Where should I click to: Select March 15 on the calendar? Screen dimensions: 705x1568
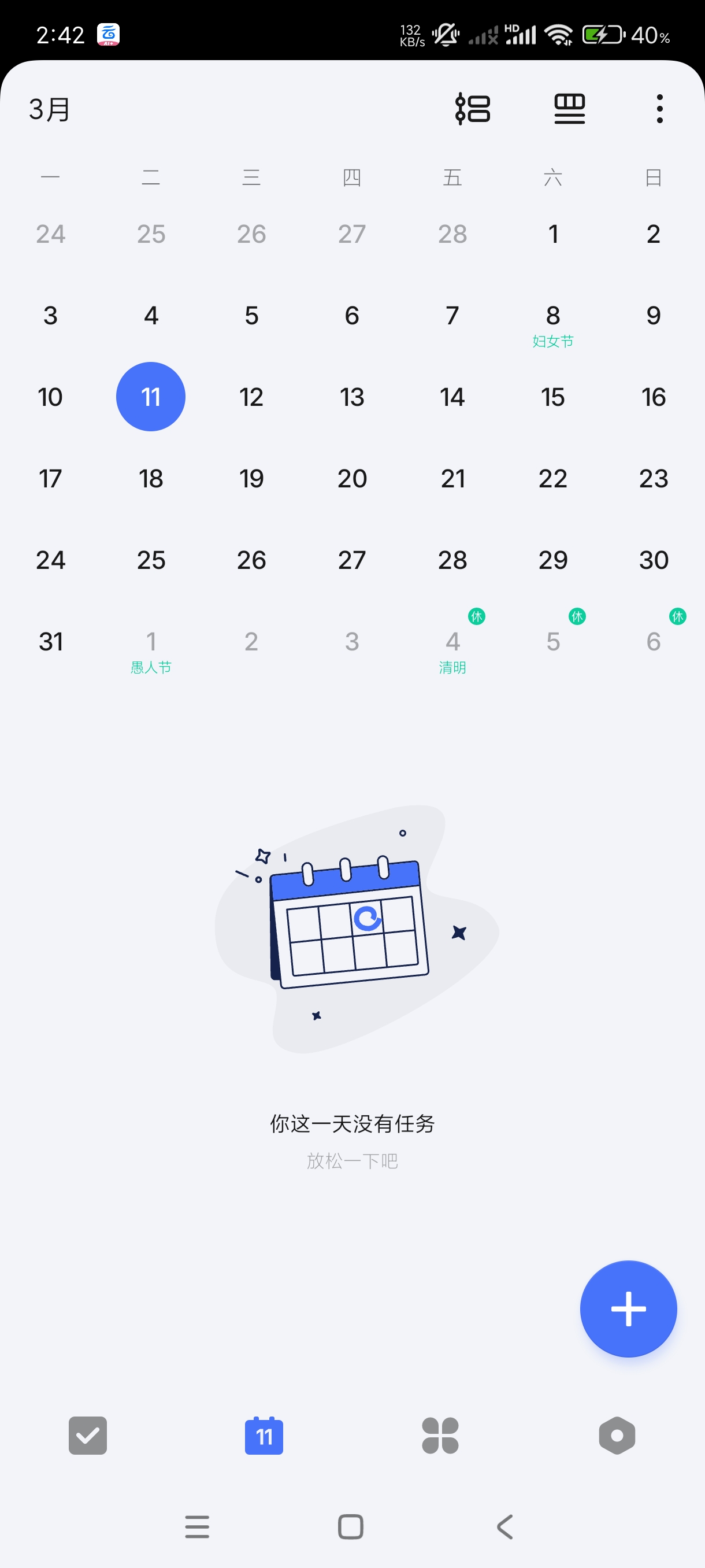553,397
